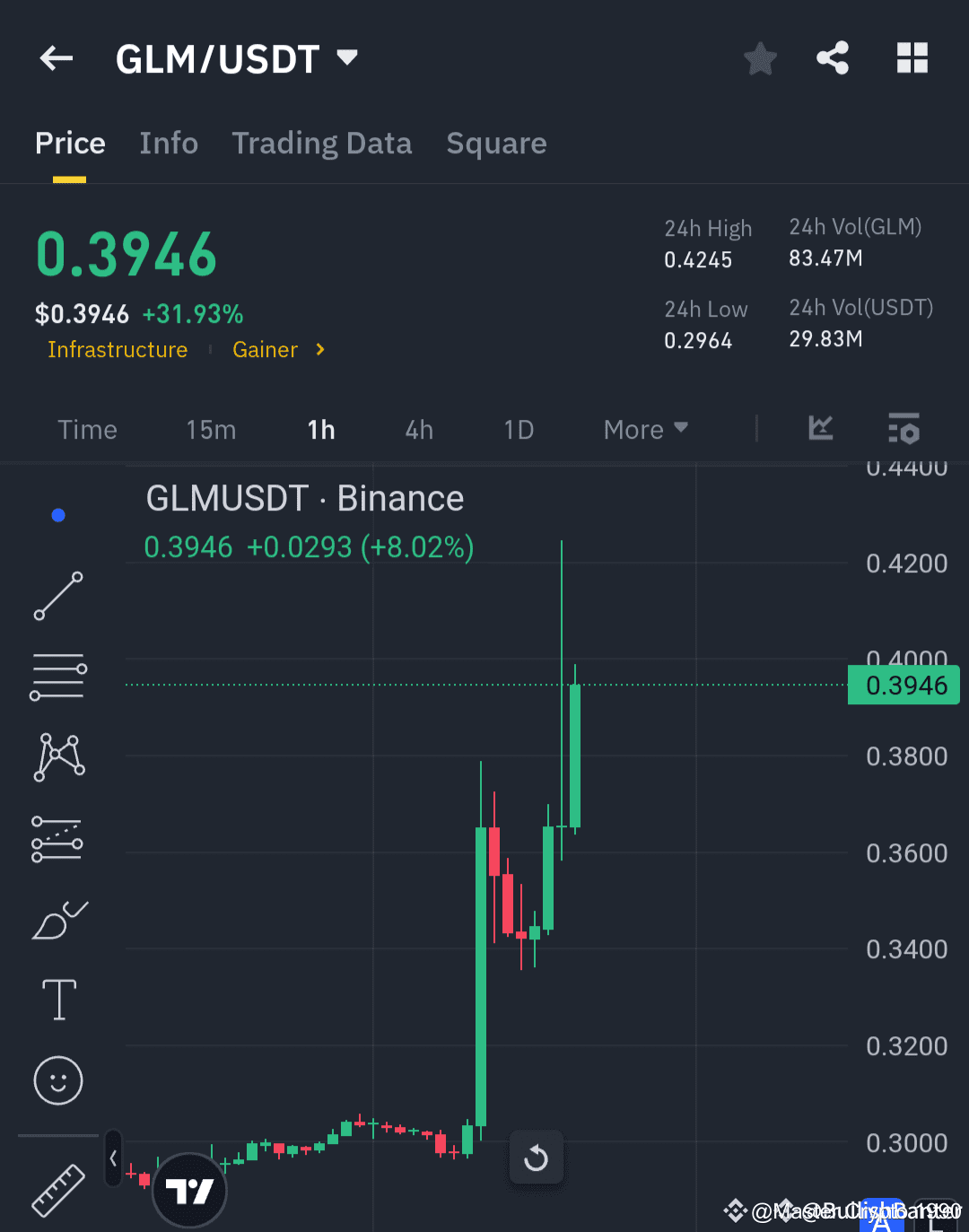
Task: Open the indicator settings gear icon
Action: click(904, 429)
